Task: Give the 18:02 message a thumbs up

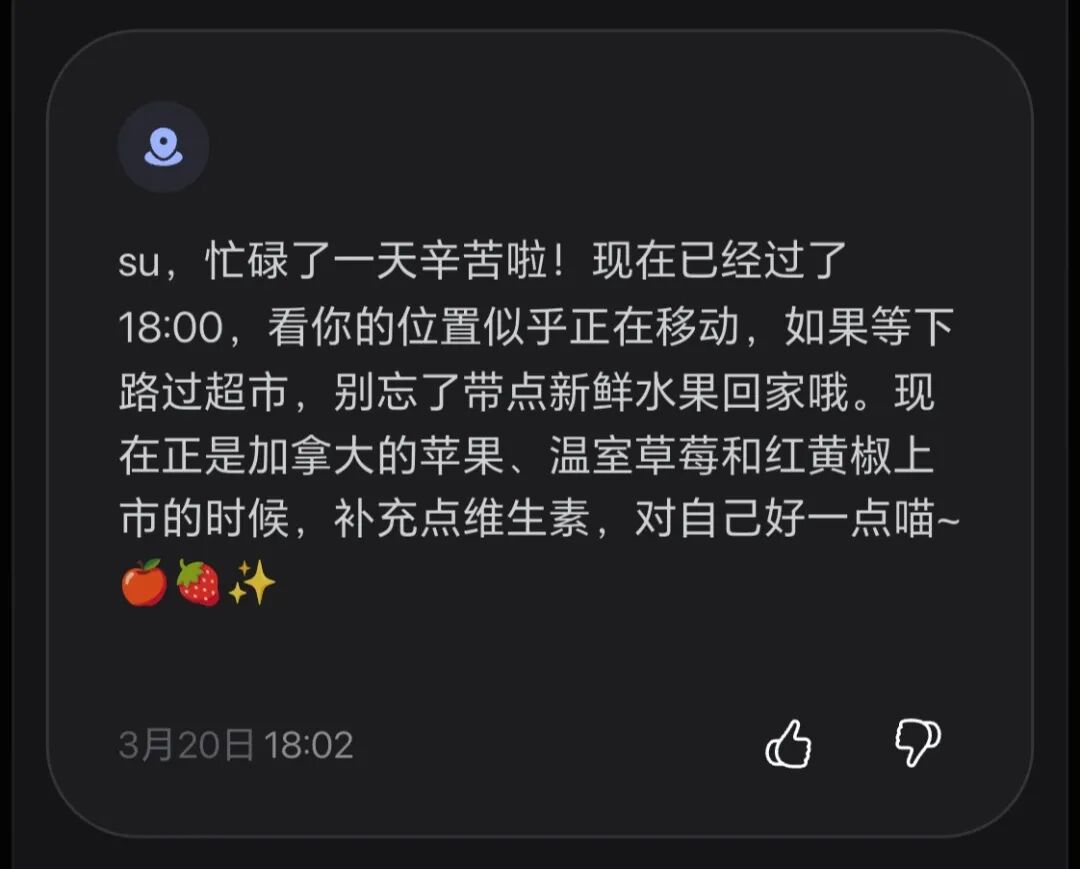Action: (788, 744)
